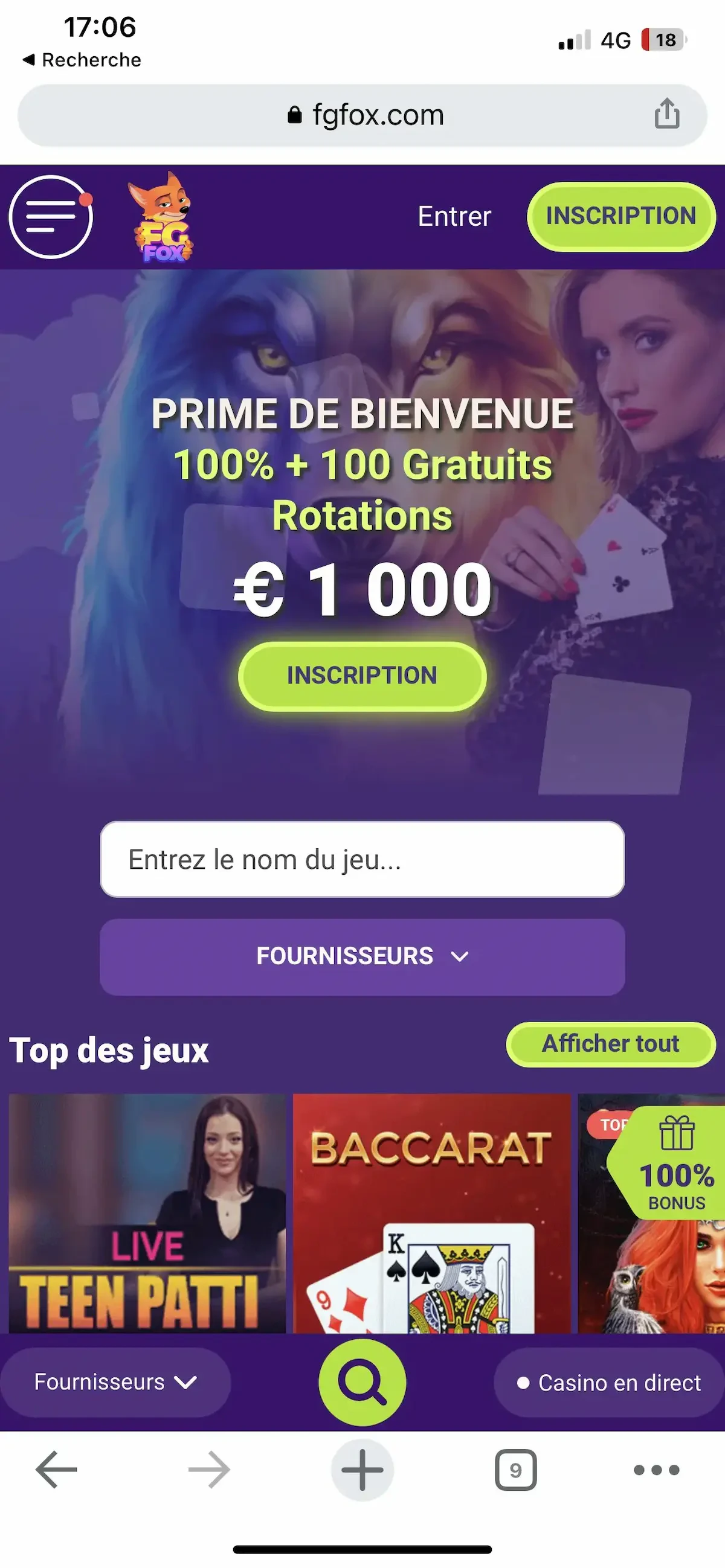Share the page from address bar
Image resolution: width=725 pixels, height=1568 pixels.
tap(666, 115)
